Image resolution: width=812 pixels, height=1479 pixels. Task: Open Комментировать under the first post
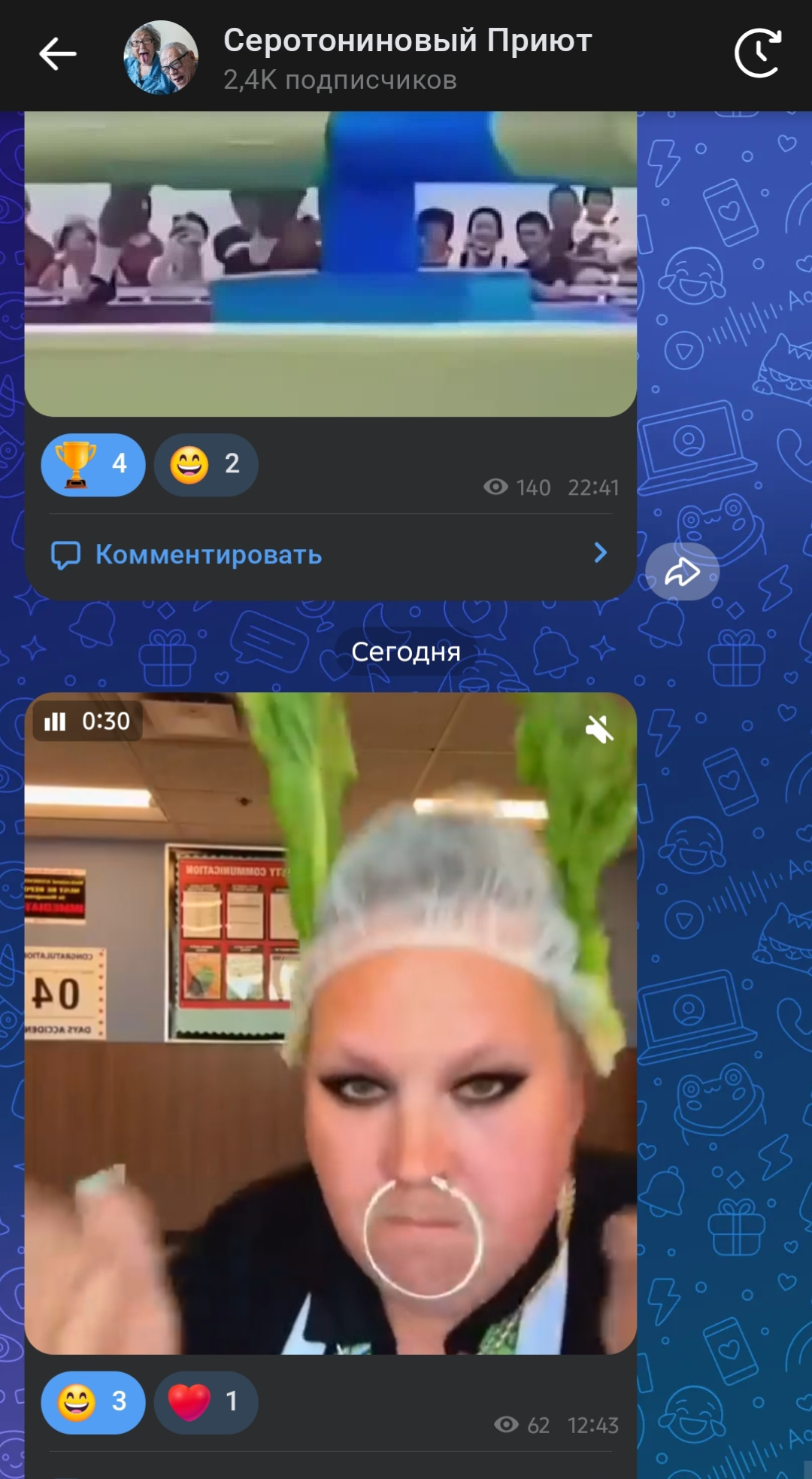[331, 554]
